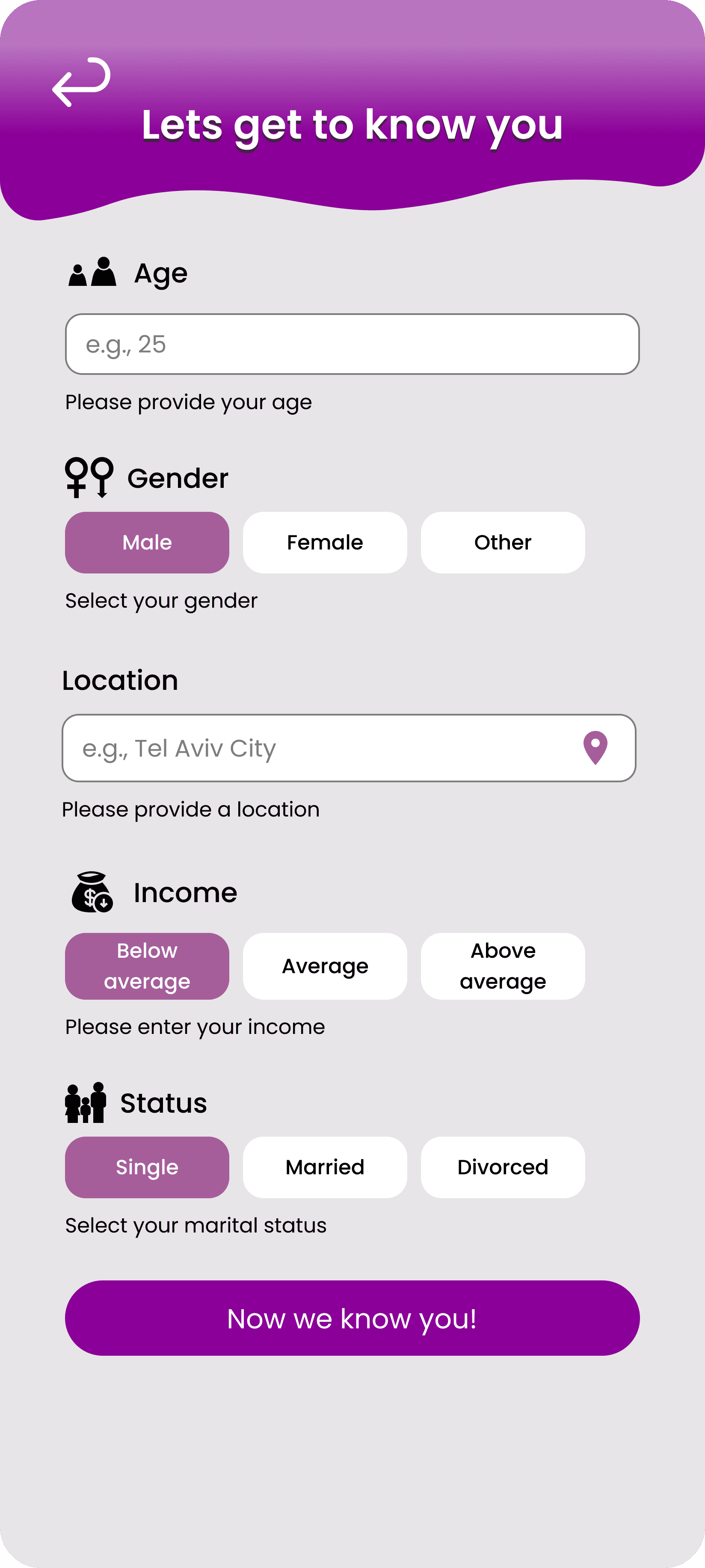705x1568 pixels.
Task: Click the Please provide your age hint text
Action: [189, 402]
